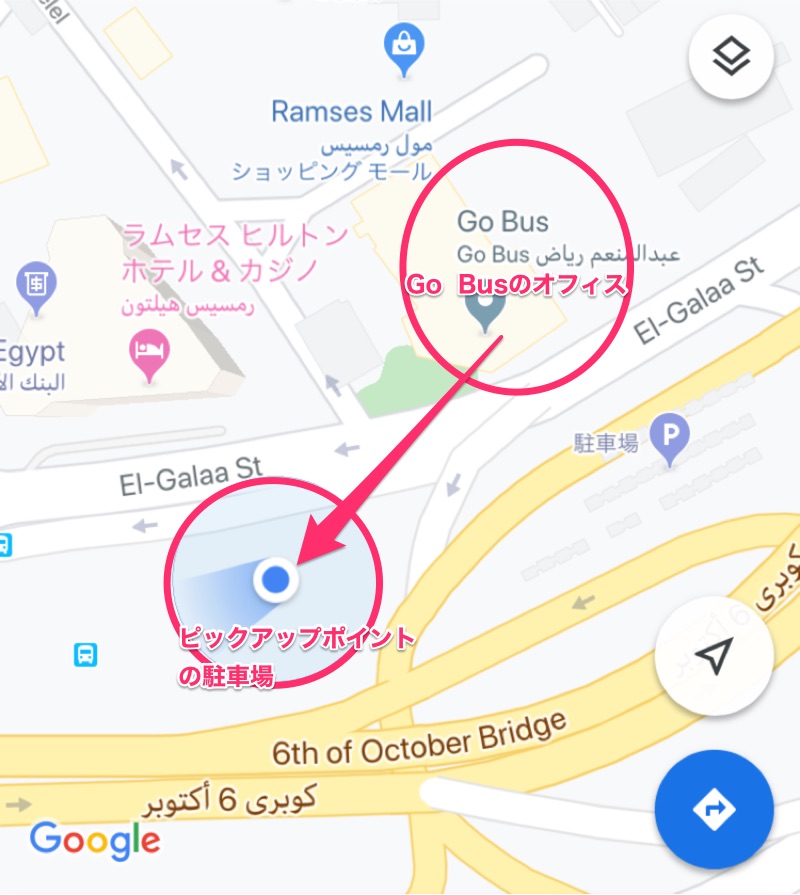Open directions with the blue arrow button
The image size is (800, 895).
714,808
